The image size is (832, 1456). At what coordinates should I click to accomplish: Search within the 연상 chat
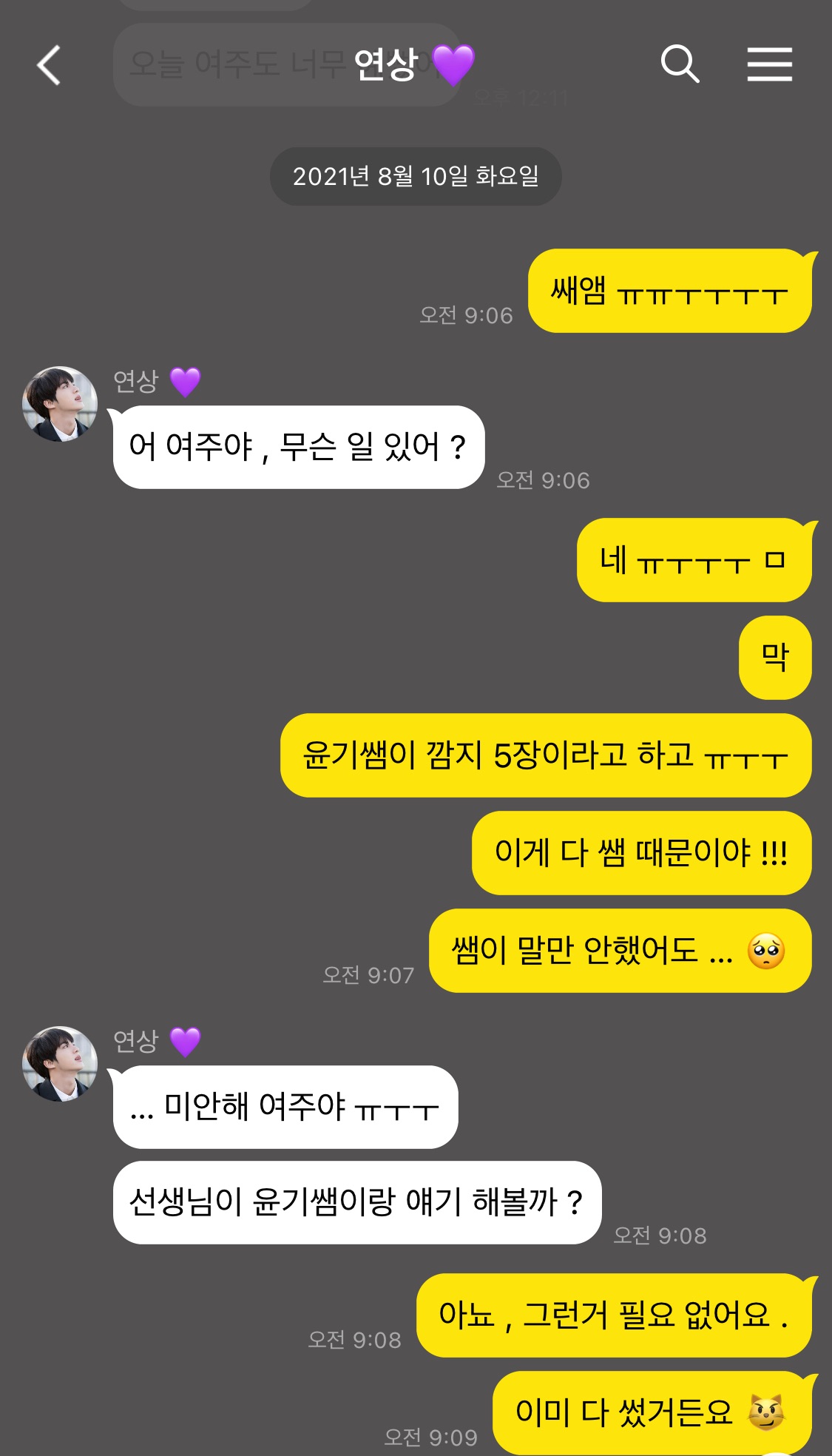point(680,64)
